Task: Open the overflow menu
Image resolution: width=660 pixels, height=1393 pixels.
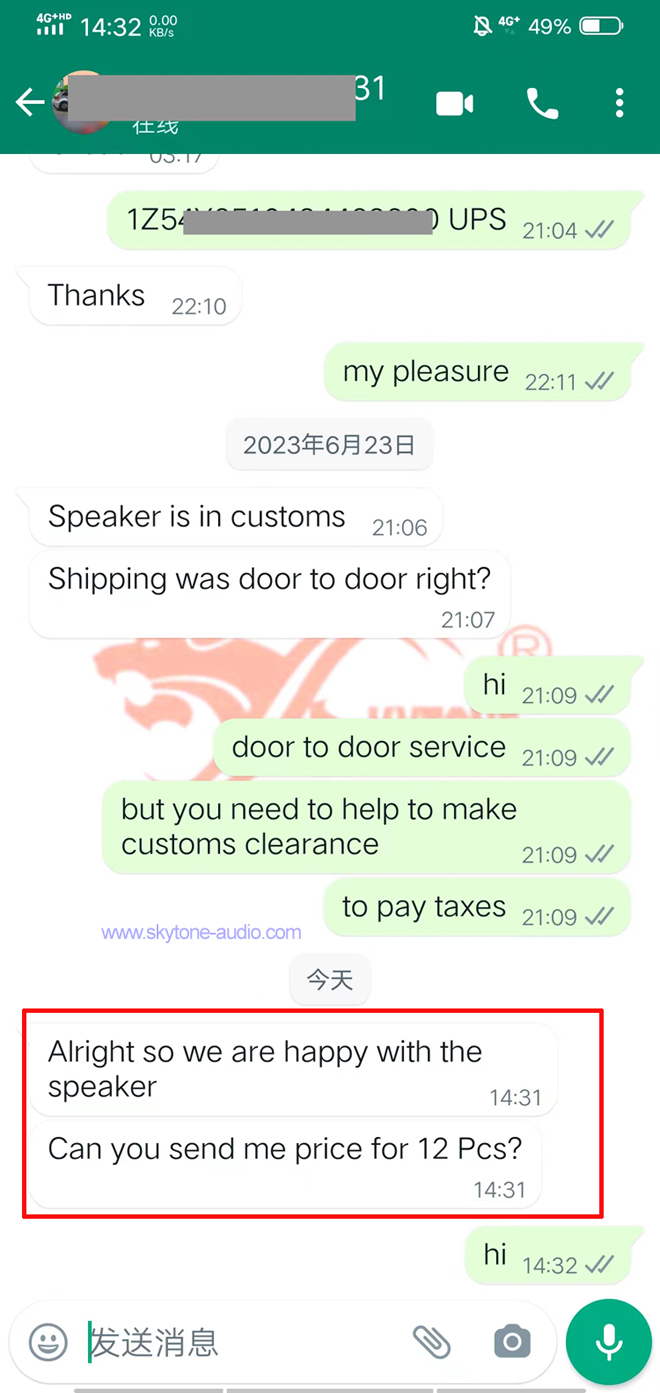Action: pyautogui.click(x=620, y=103)
